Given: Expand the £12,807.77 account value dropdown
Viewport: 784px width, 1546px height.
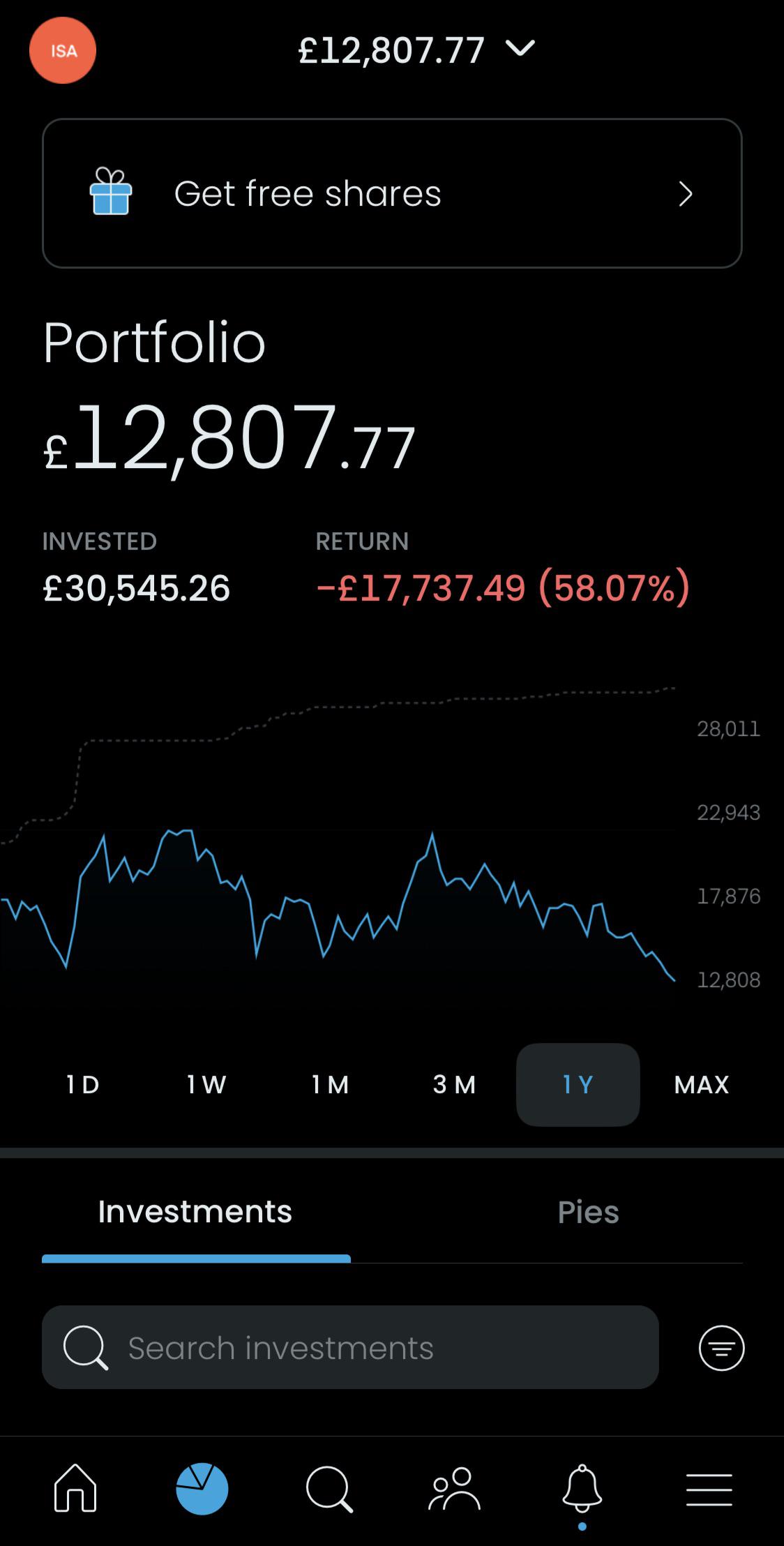Looking at the screenshot, I should click(416, 50).
